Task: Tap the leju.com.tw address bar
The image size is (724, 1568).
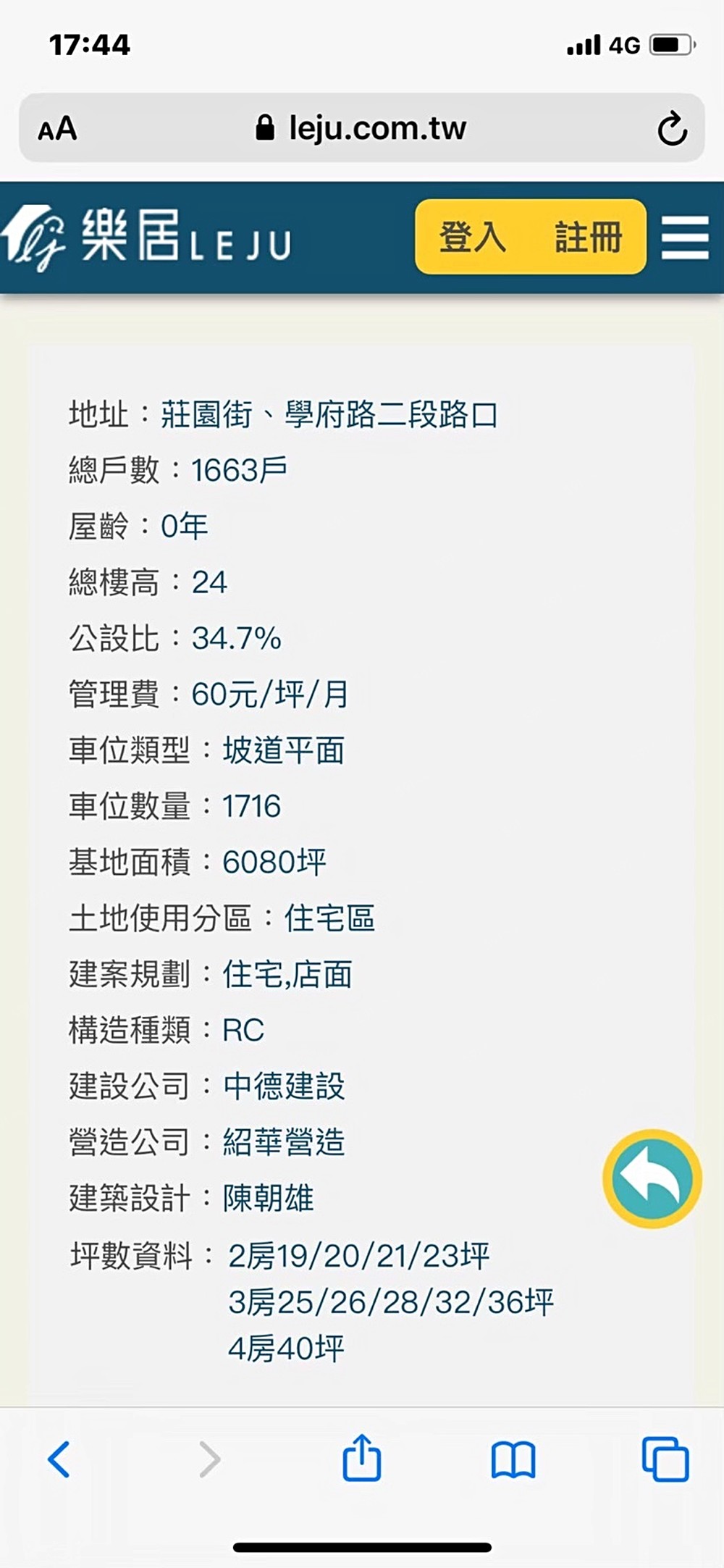Action: pos(362,129)
